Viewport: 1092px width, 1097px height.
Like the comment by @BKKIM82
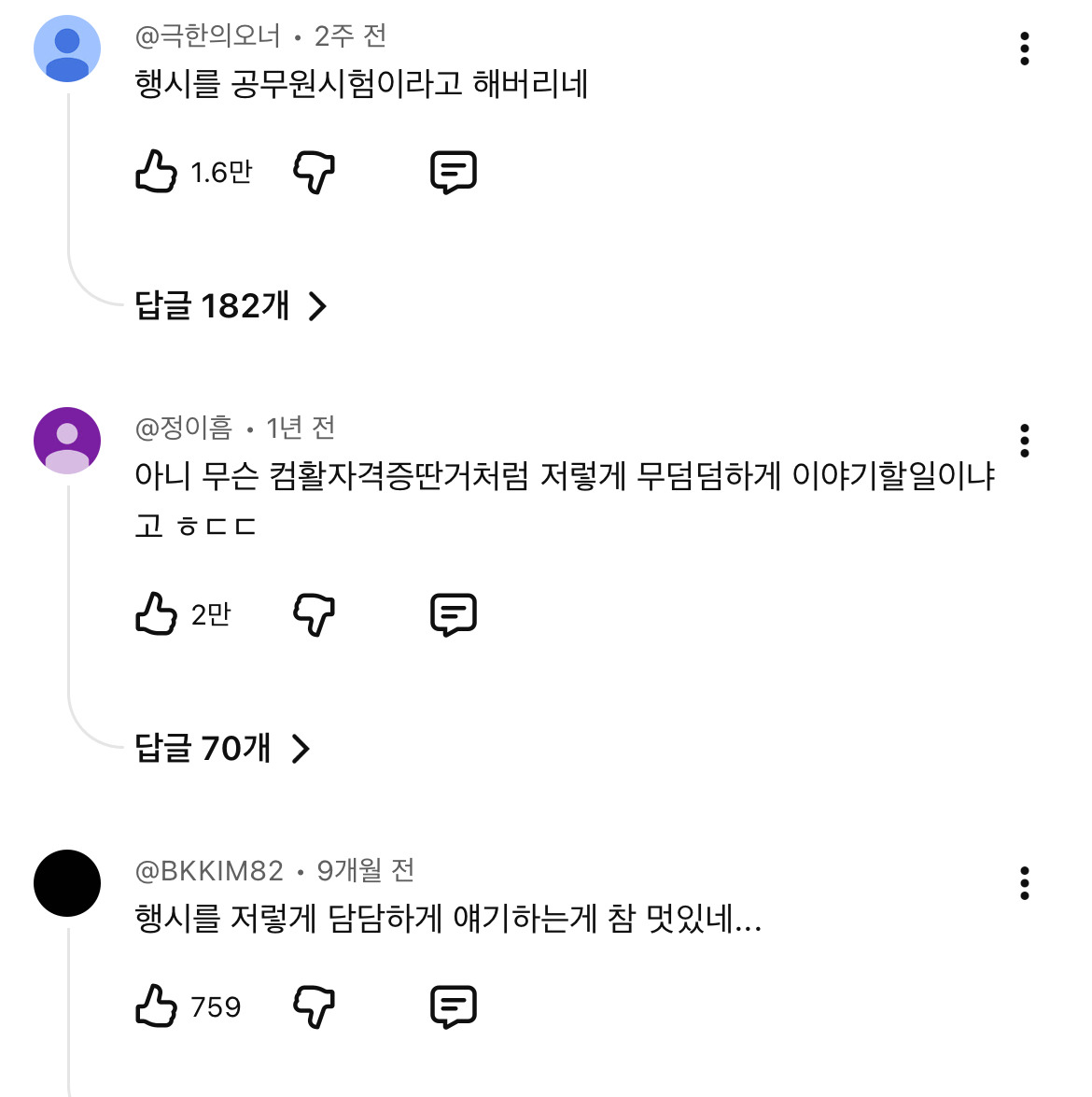click(156, 1006)
